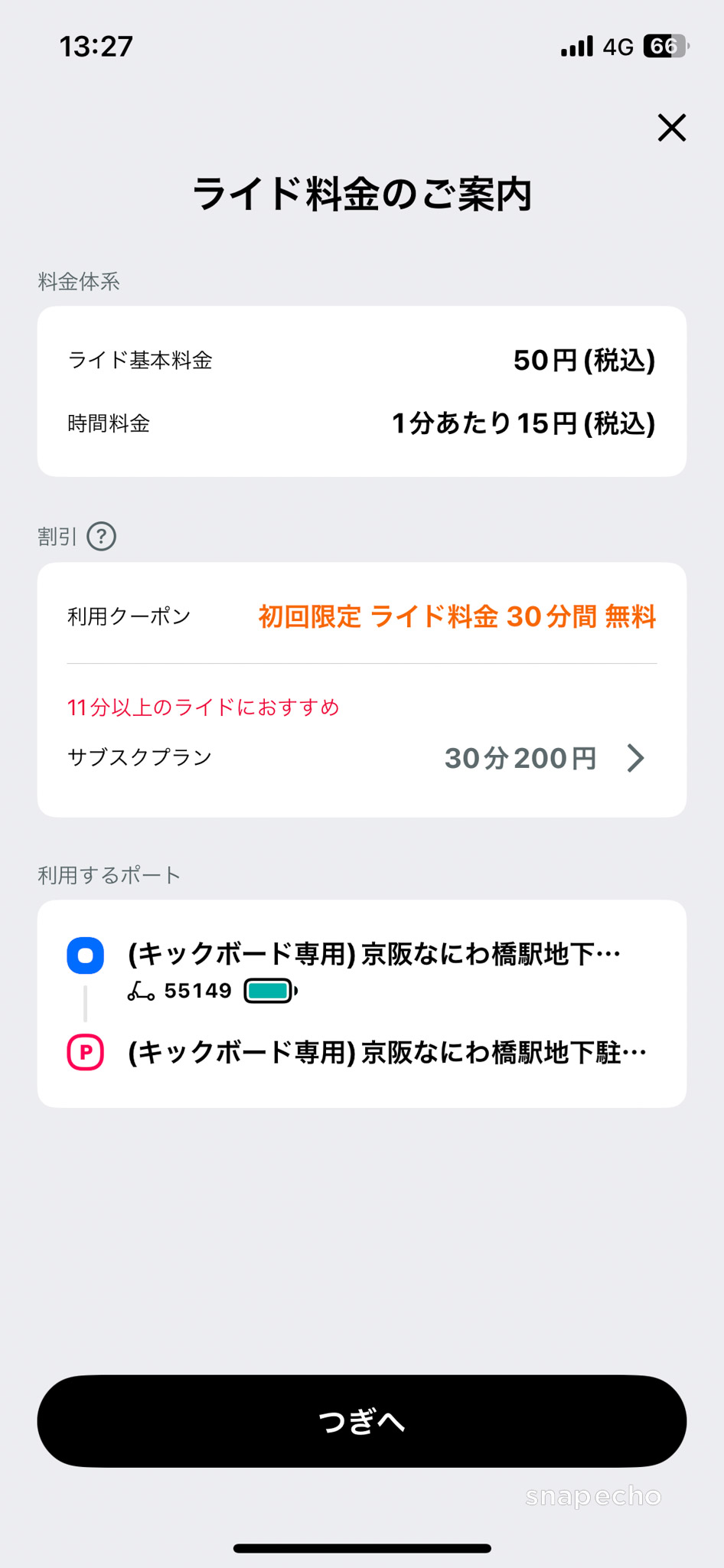
Task: Tap truncated start port name to reveal full text
Action: 375,955
